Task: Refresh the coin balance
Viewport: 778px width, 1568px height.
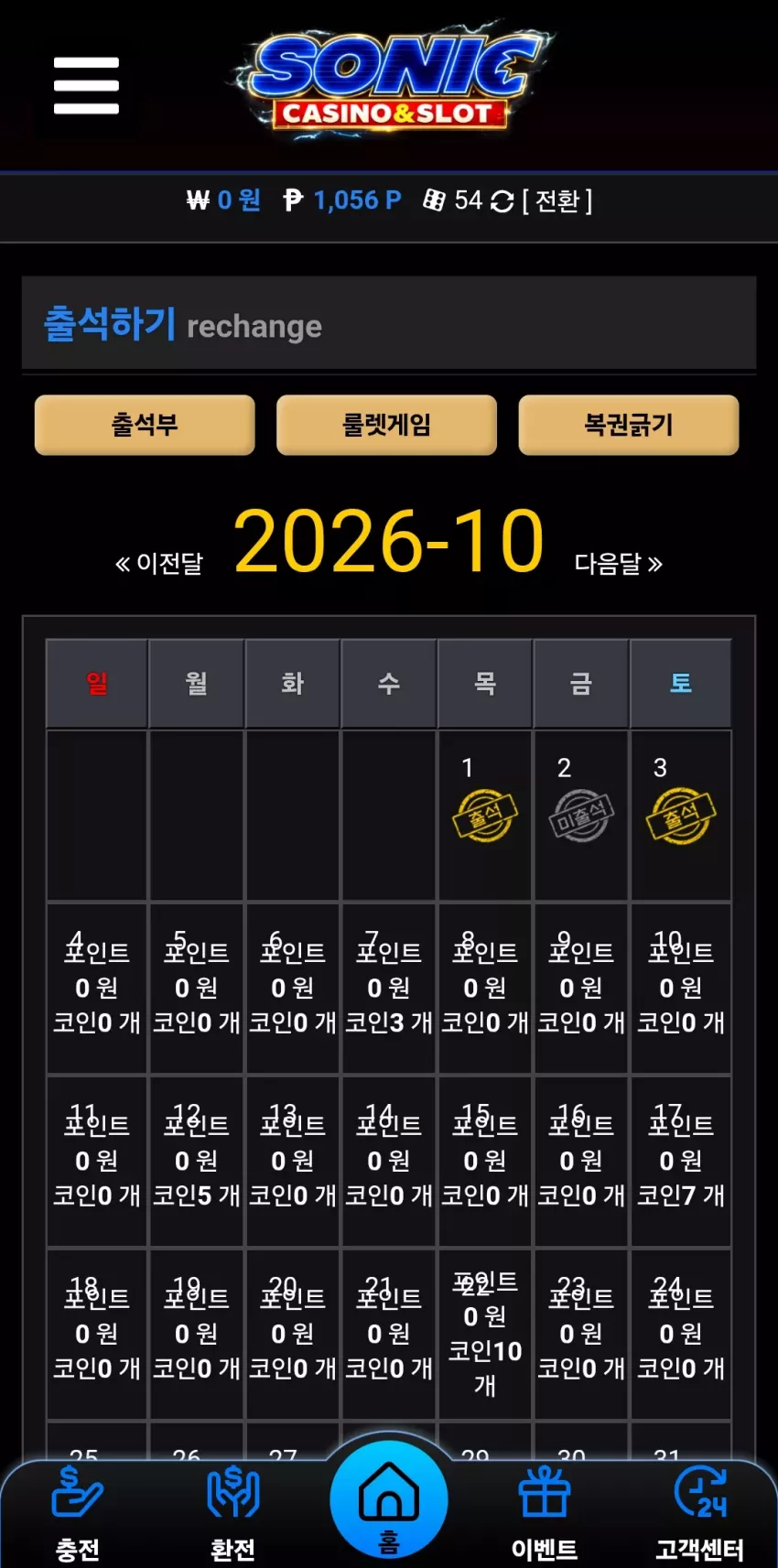Action: [x=502, y=201]
